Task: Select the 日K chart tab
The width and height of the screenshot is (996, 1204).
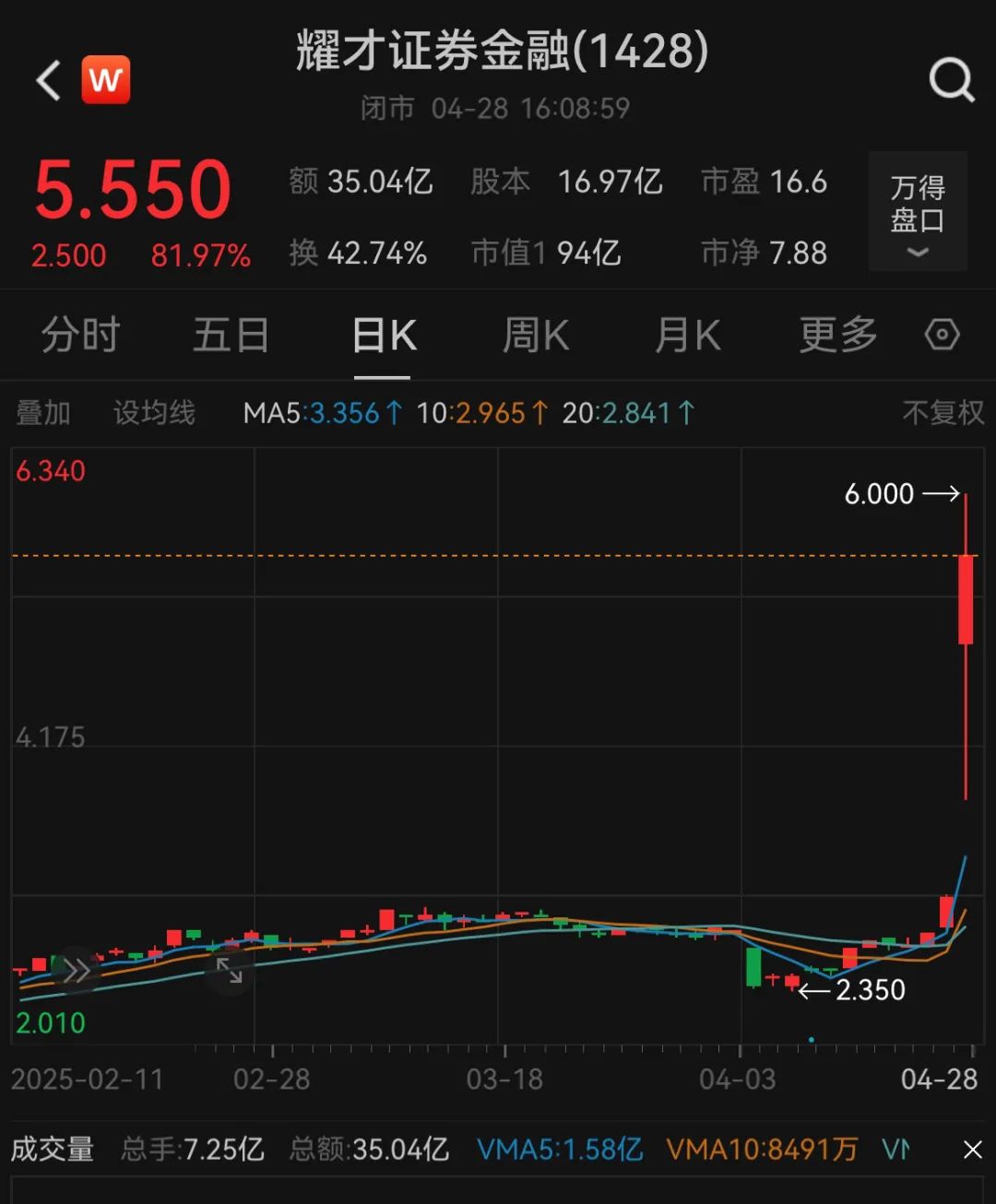Action: click(384, 335)
